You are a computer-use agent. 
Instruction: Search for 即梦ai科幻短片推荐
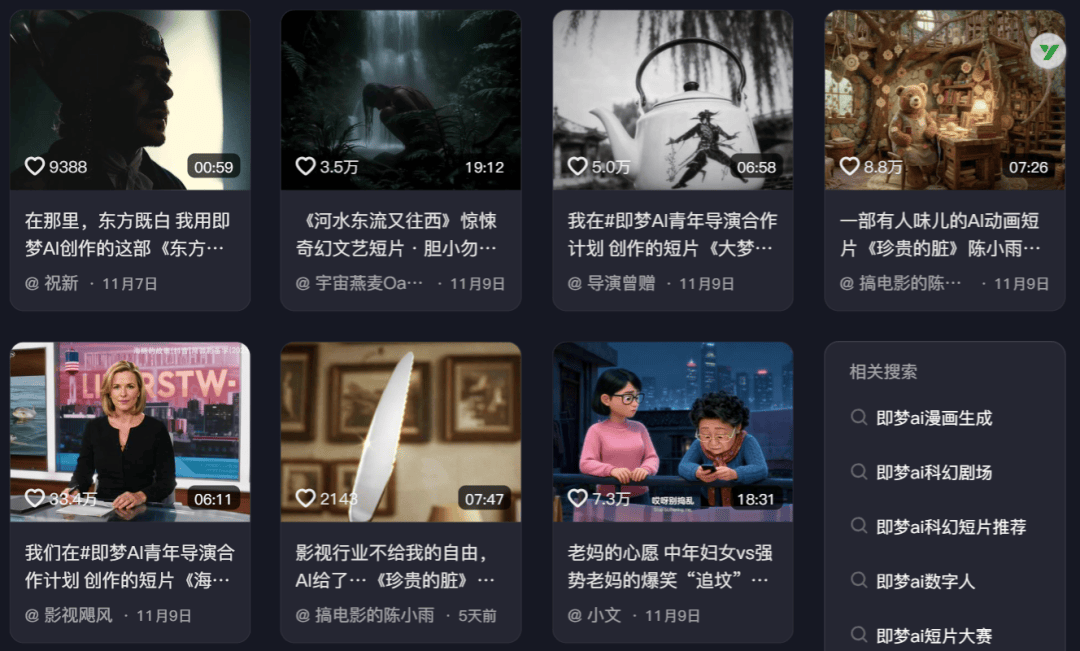tap(950, 526)
